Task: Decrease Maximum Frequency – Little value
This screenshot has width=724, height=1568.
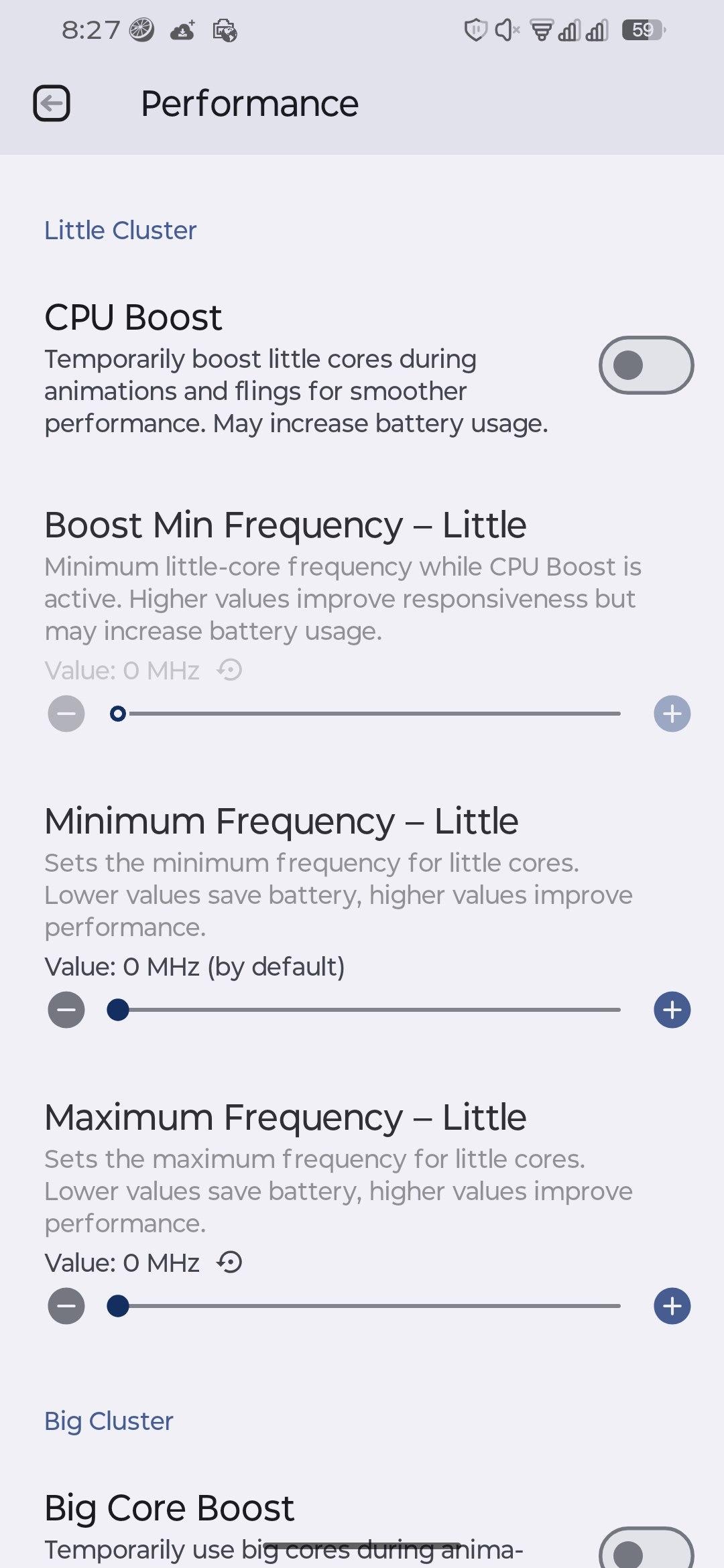Action: [x=66, y=1306]
